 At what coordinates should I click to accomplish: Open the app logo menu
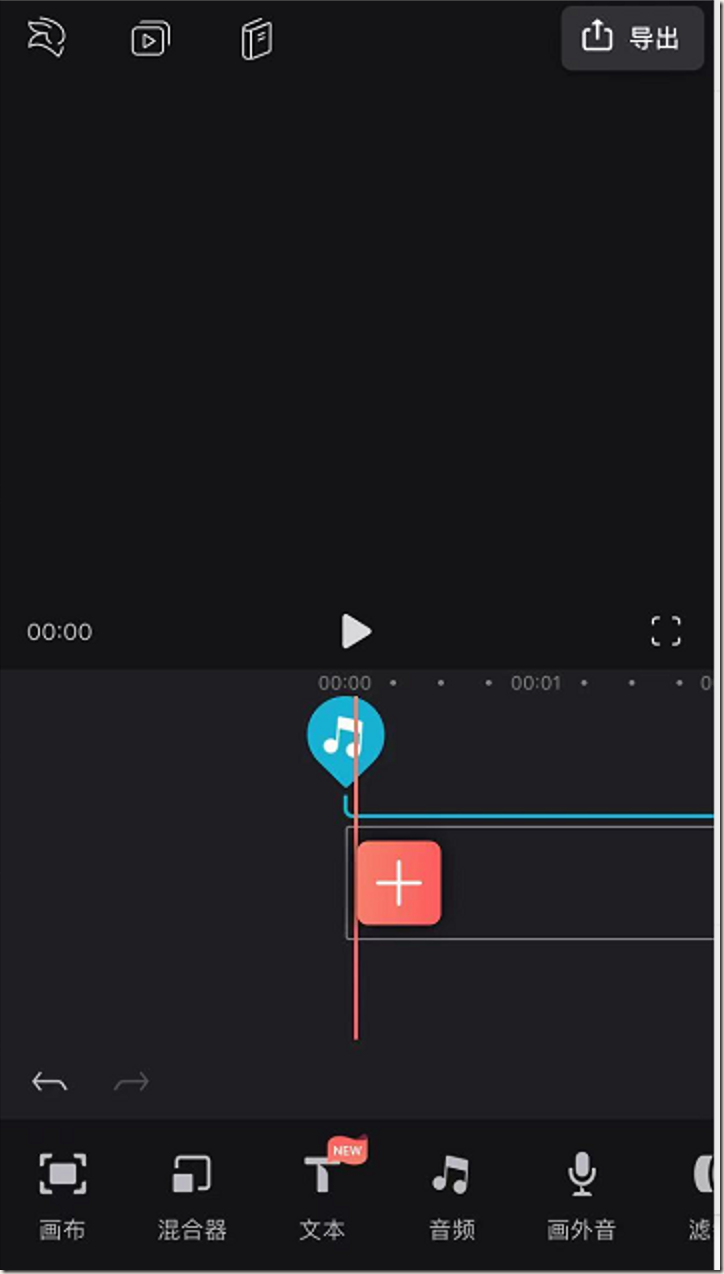coord(46,38)
